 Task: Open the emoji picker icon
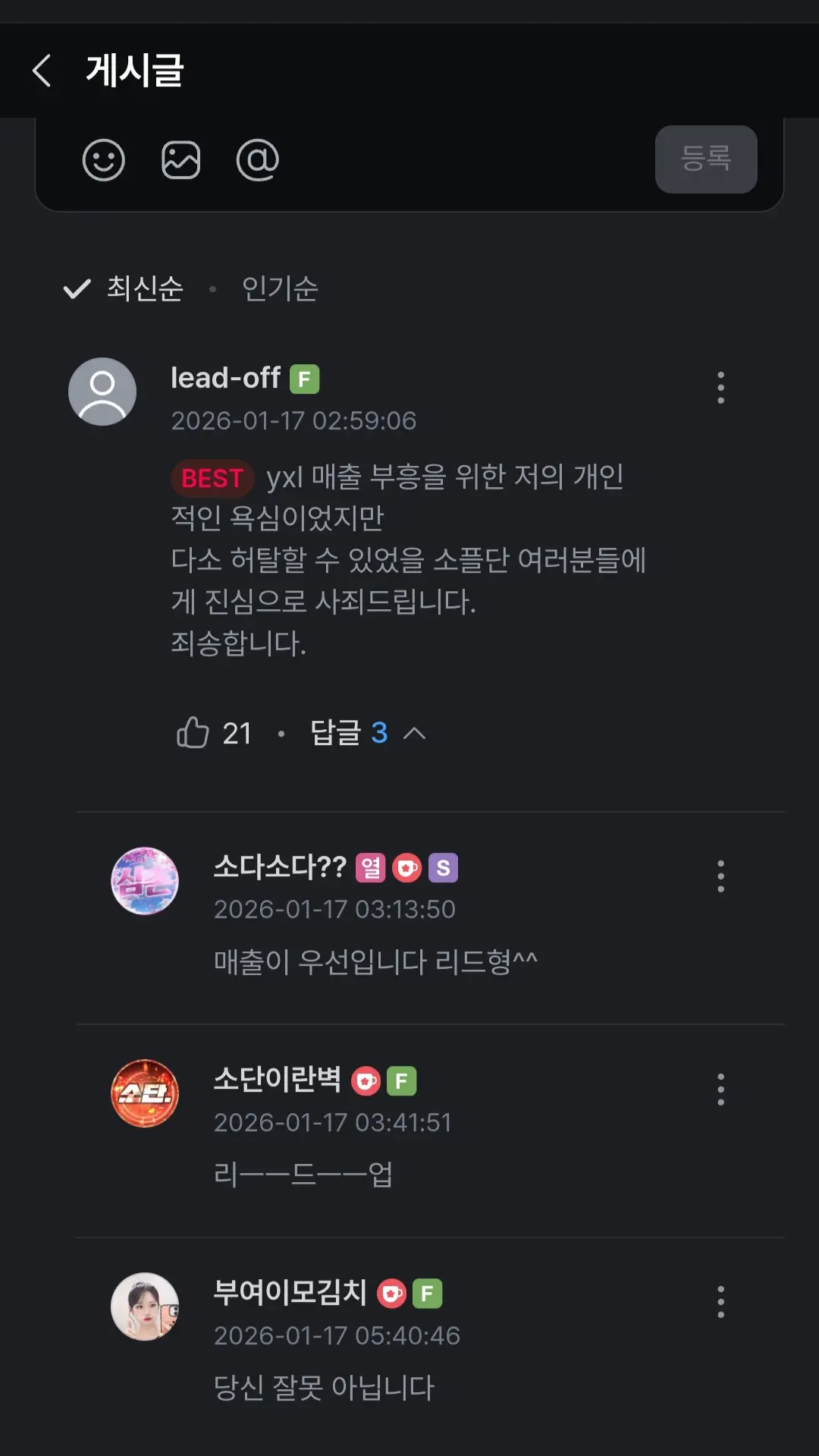[104, 160]
